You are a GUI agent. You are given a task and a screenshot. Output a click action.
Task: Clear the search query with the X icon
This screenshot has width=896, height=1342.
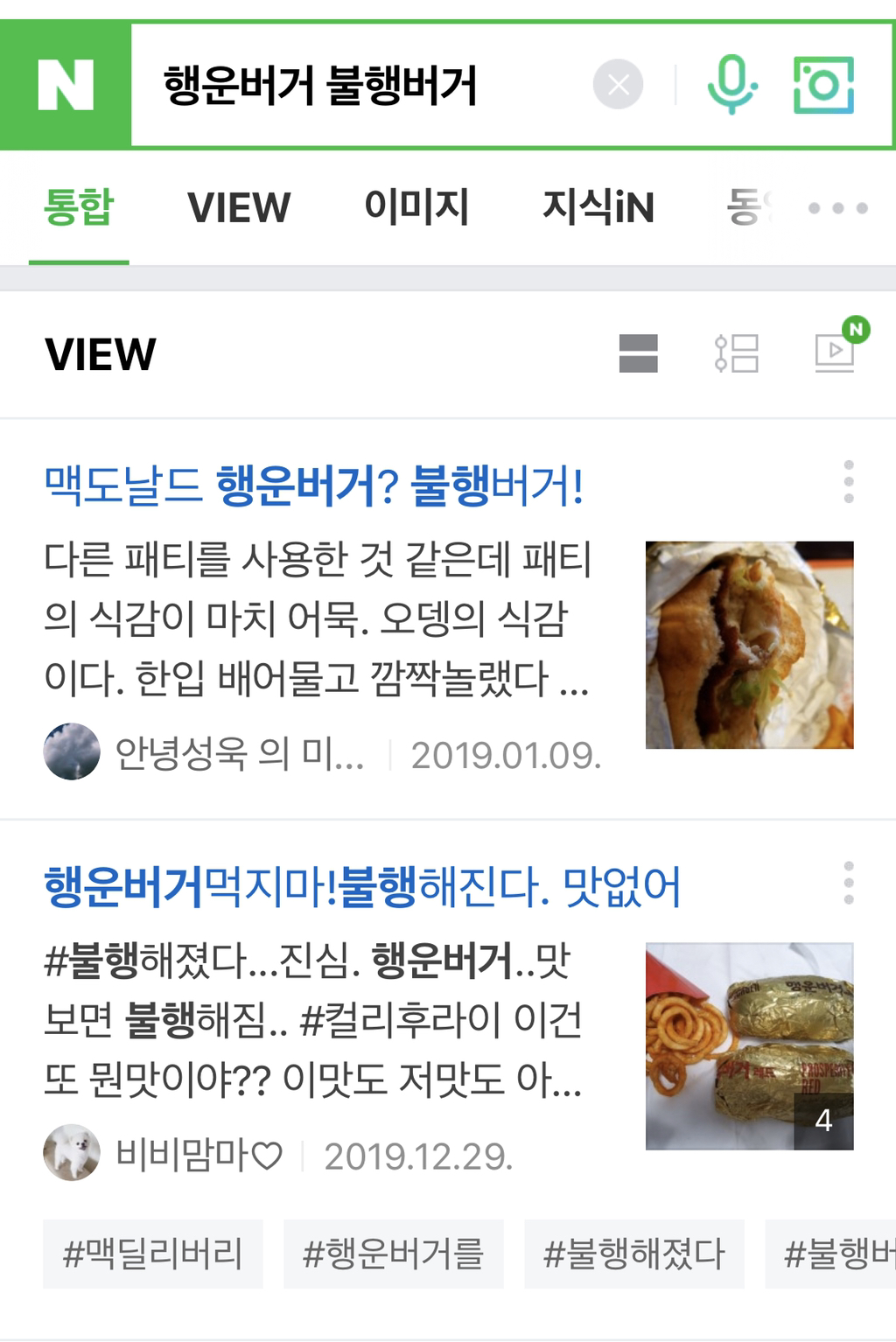tap(618, 82)
